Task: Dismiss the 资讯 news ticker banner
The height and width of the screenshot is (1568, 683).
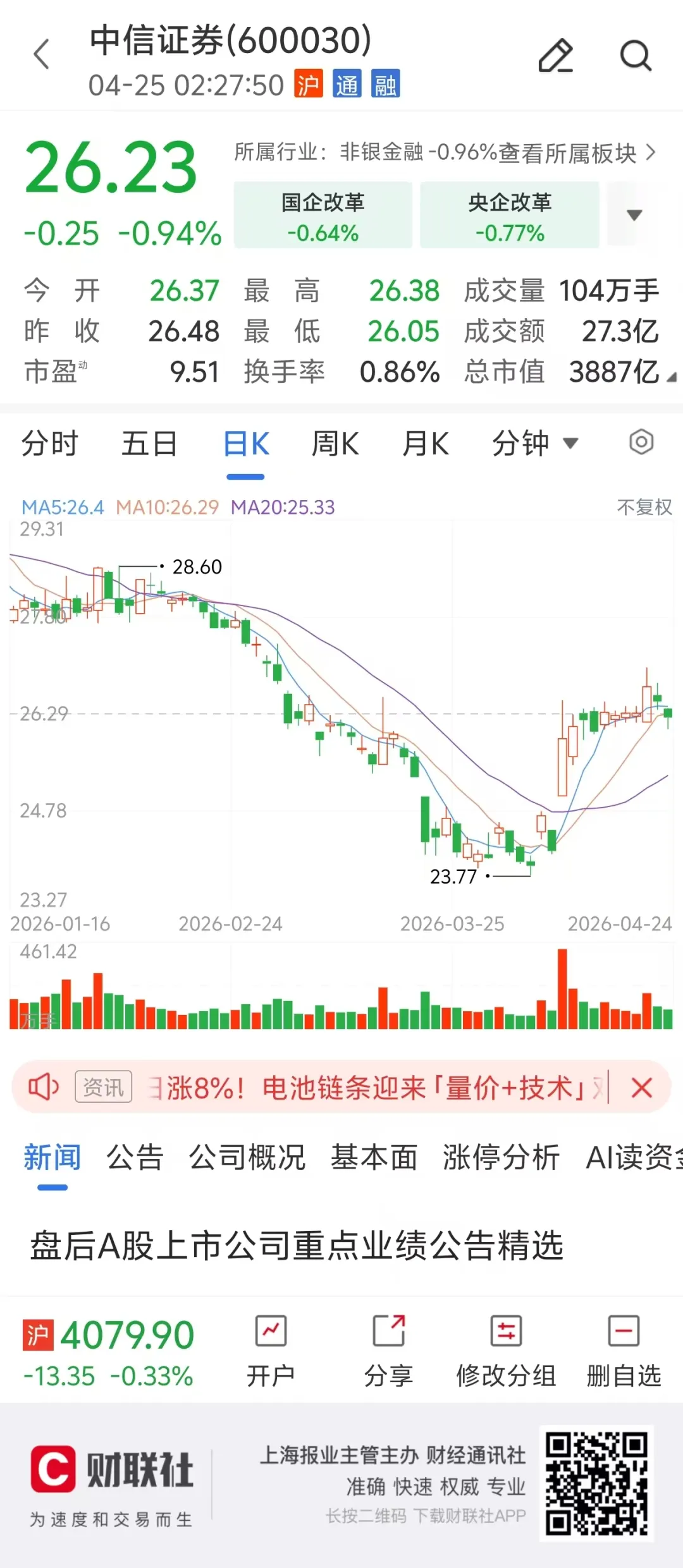Action: pyautogui.click(x=641, y=1088)
